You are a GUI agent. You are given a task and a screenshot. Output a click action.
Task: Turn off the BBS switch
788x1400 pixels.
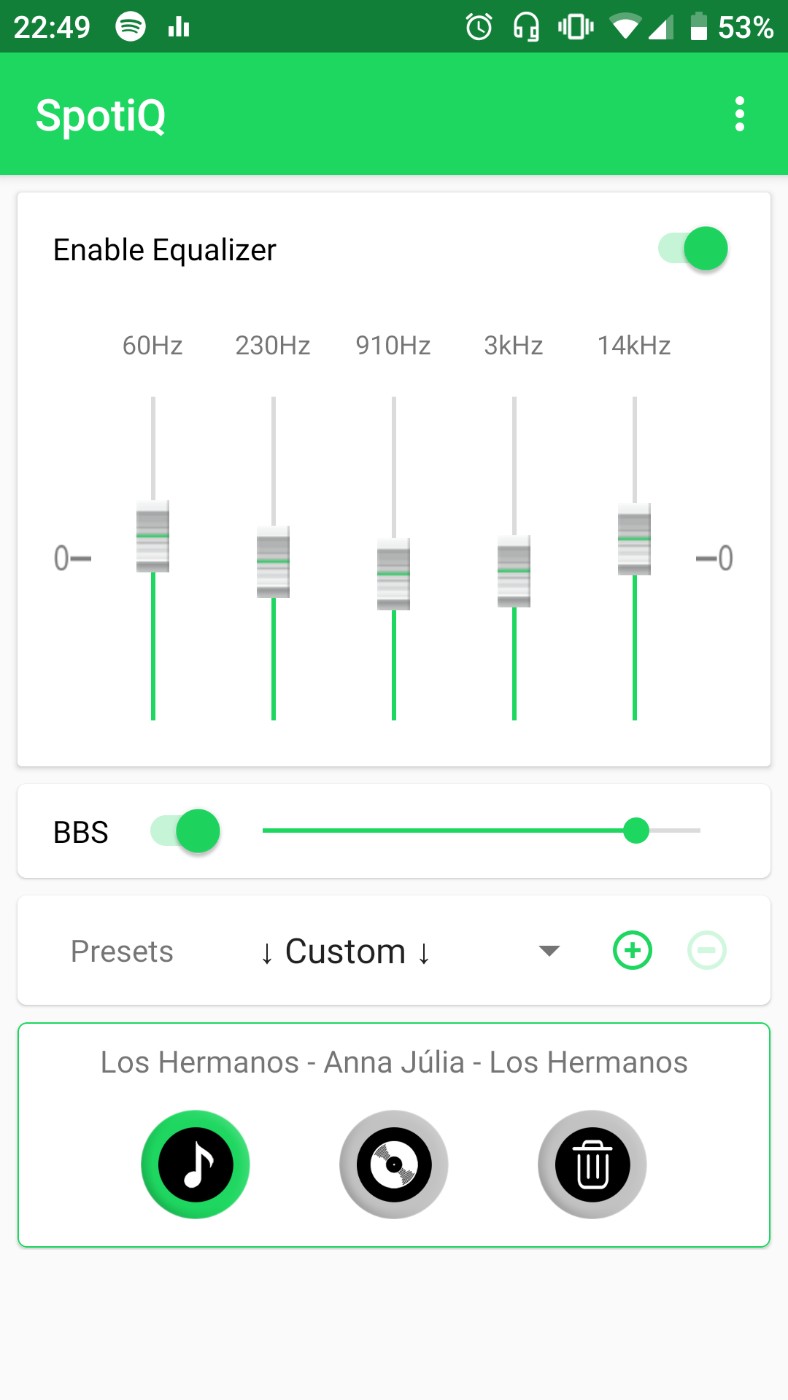(x=185, y=831)
